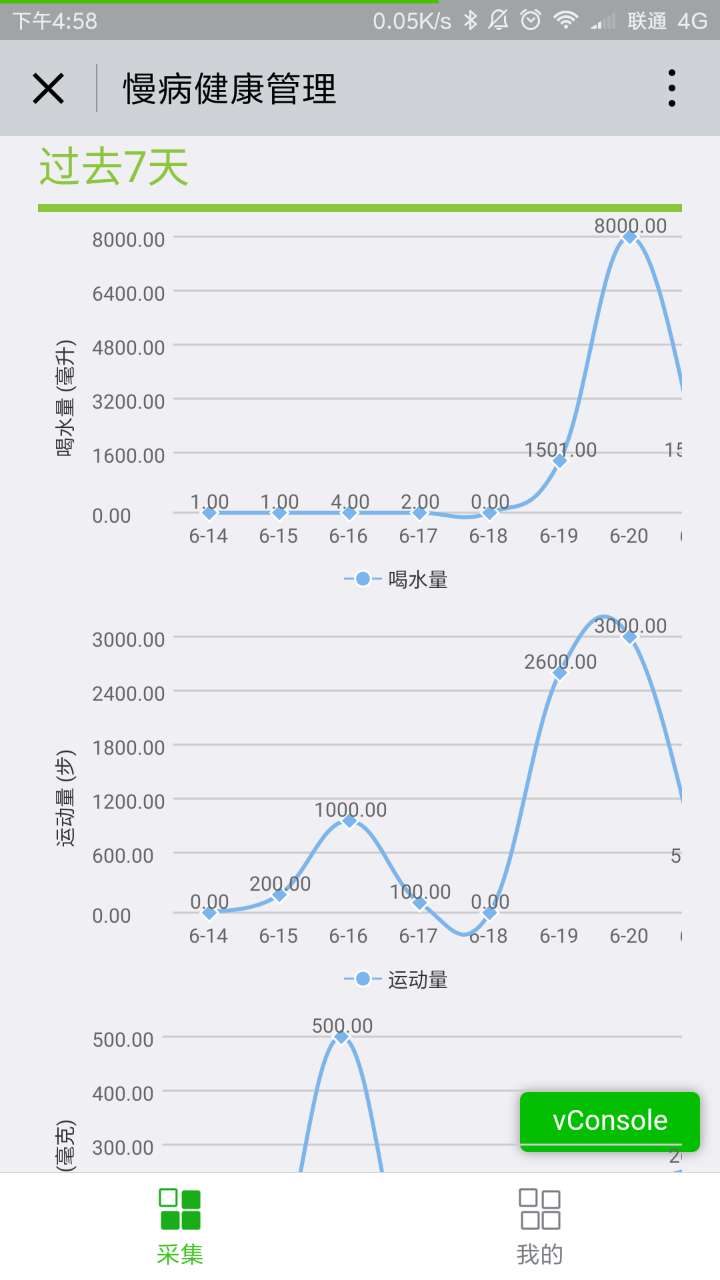The image size is (720, 1280).
Task: Select the 3000.00 peak point on exercise chart
Action: click(x=630, y=636)
